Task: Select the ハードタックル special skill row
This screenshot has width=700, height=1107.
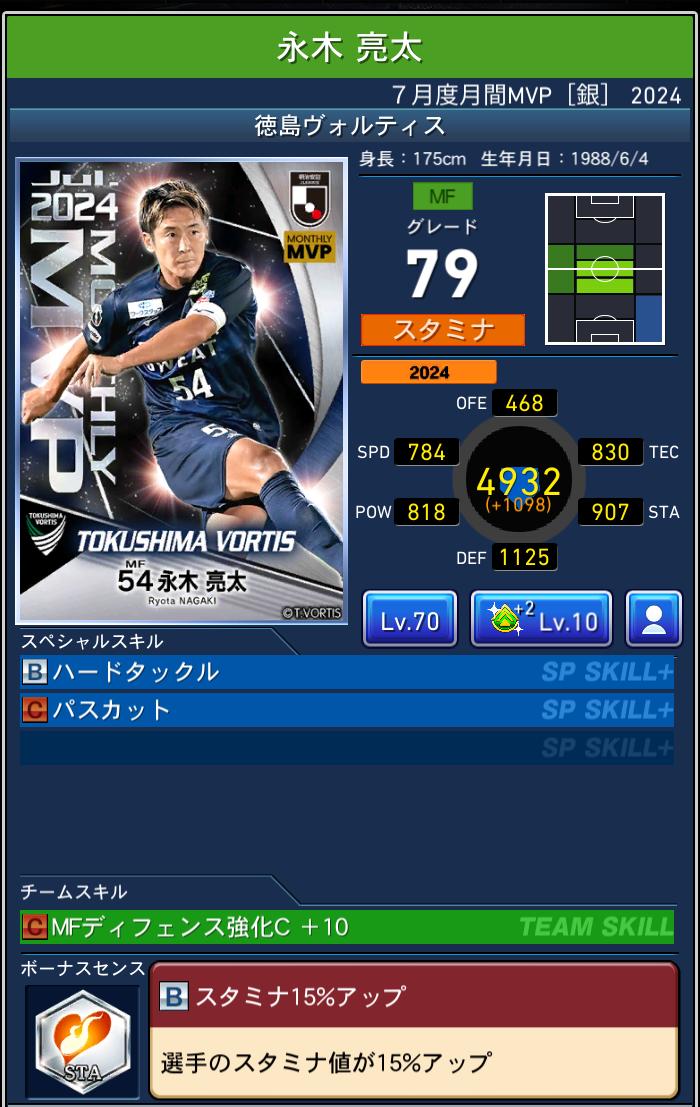Action: [346, 672]
